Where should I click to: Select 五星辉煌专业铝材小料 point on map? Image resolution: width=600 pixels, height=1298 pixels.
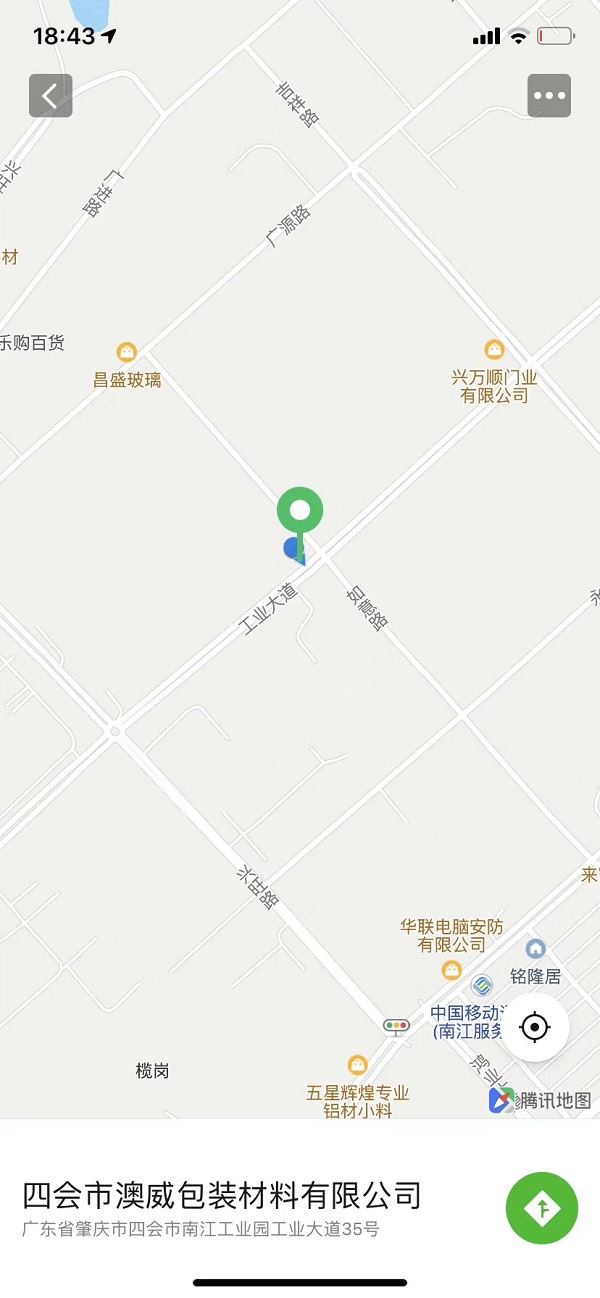tap(358, 1066)
